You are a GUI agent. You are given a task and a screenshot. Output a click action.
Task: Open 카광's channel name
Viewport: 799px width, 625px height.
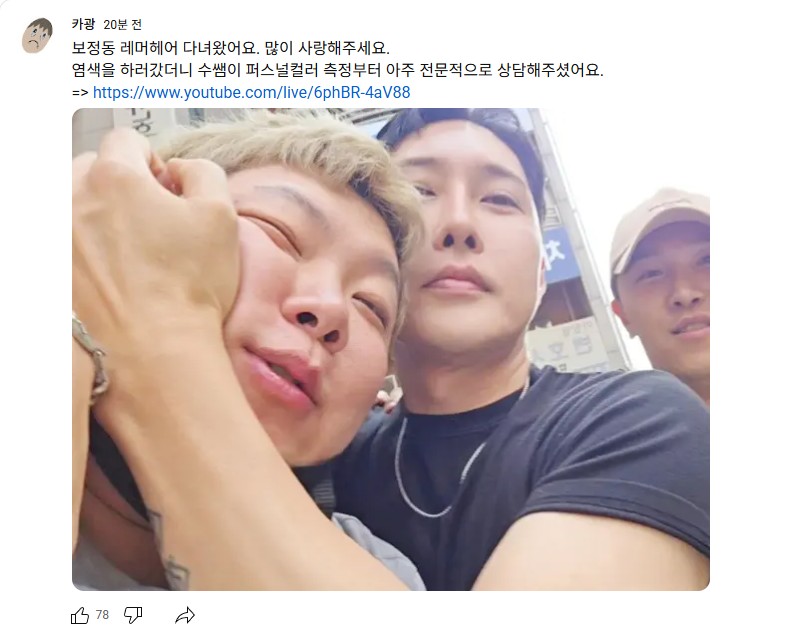(x=83, y=24)
